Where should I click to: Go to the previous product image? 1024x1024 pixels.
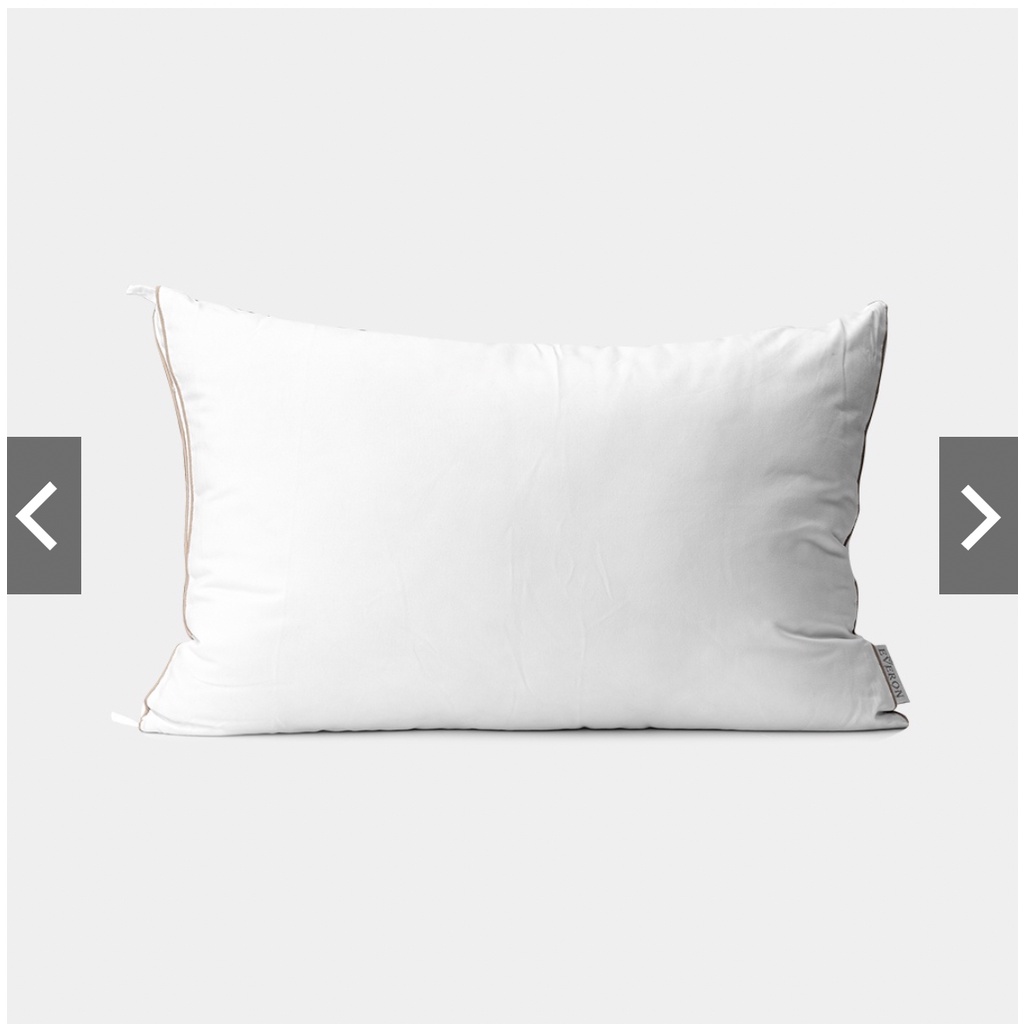click(43, 515)
